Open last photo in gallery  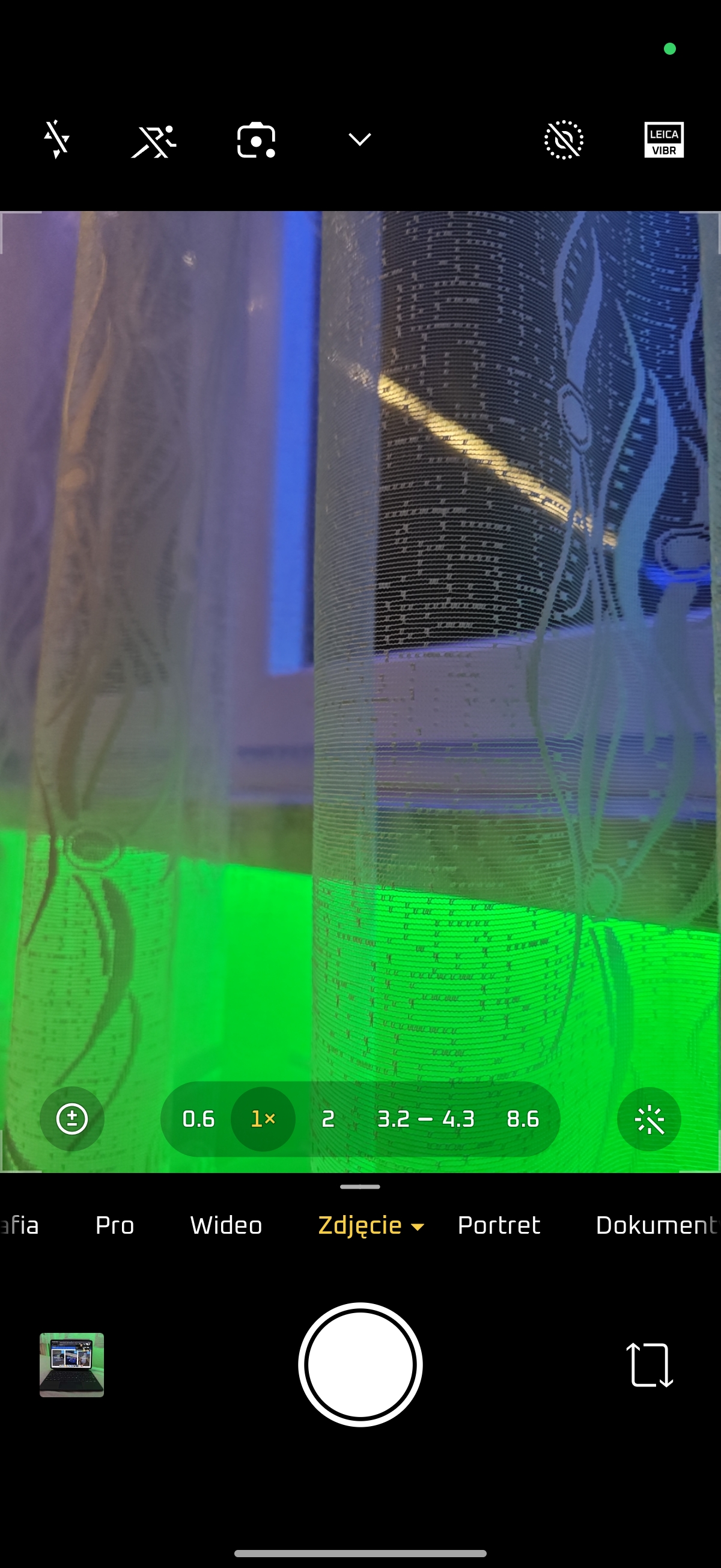tap(71, 1365)
